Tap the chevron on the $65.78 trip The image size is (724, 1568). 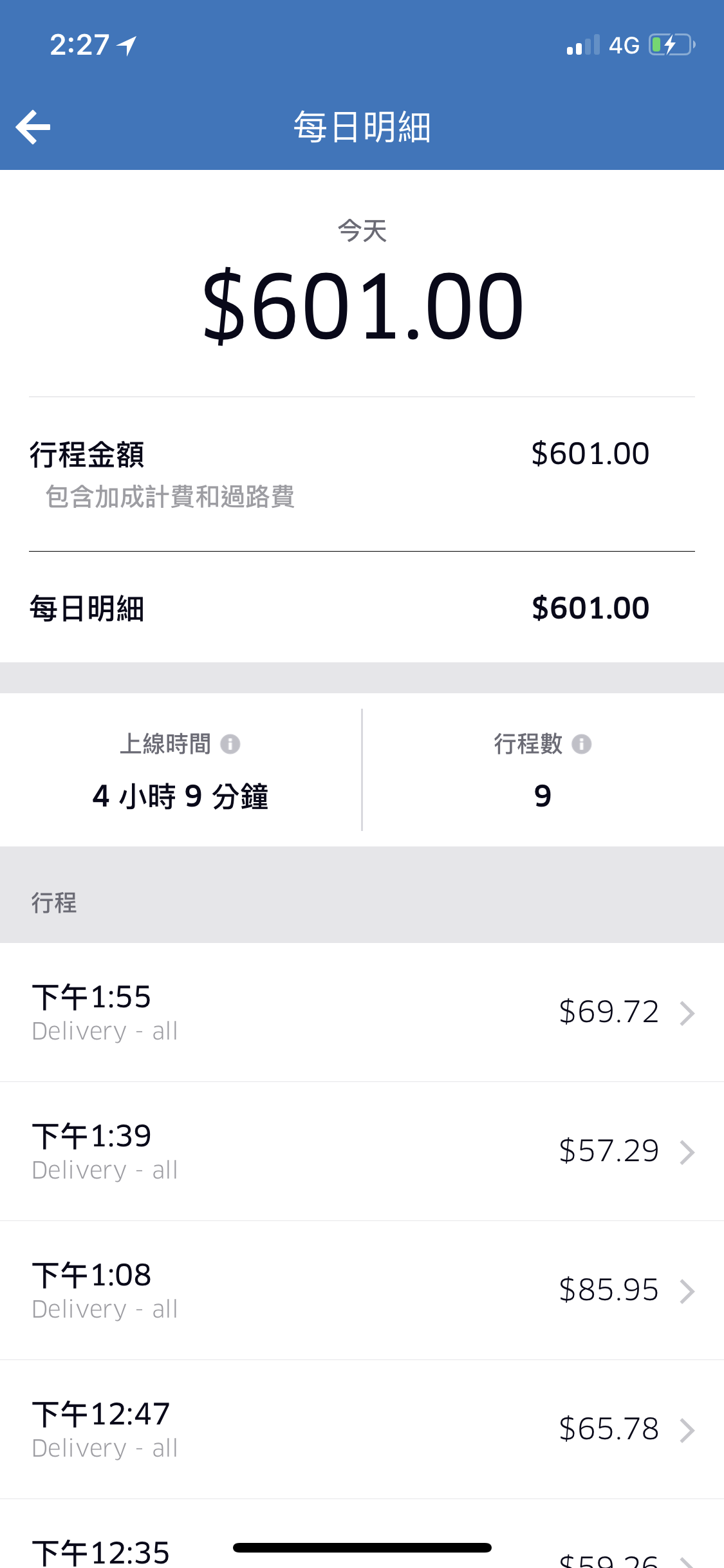click(688, 1430)
